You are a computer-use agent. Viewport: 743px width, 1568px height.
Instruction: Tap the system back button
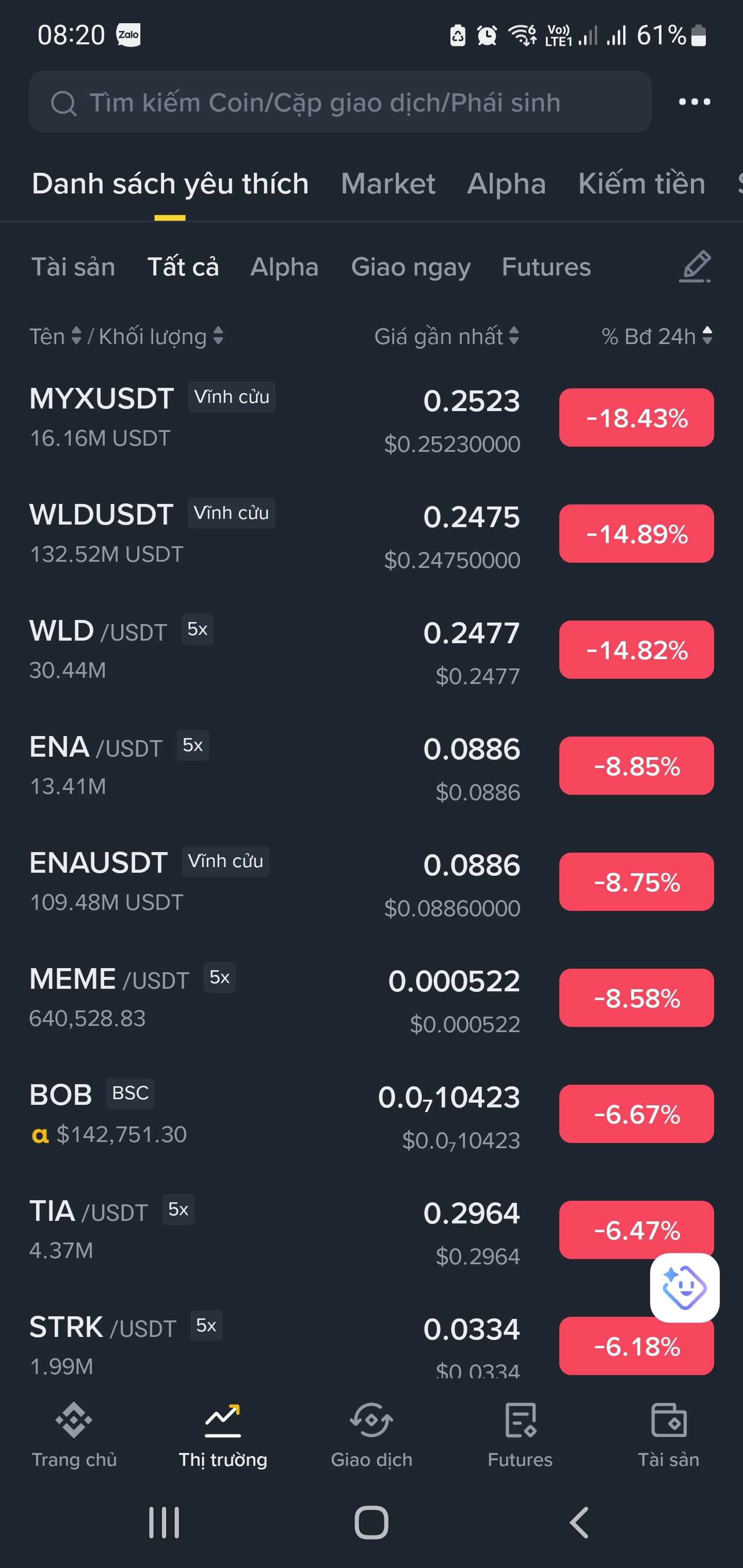(x=579, y=1523)
